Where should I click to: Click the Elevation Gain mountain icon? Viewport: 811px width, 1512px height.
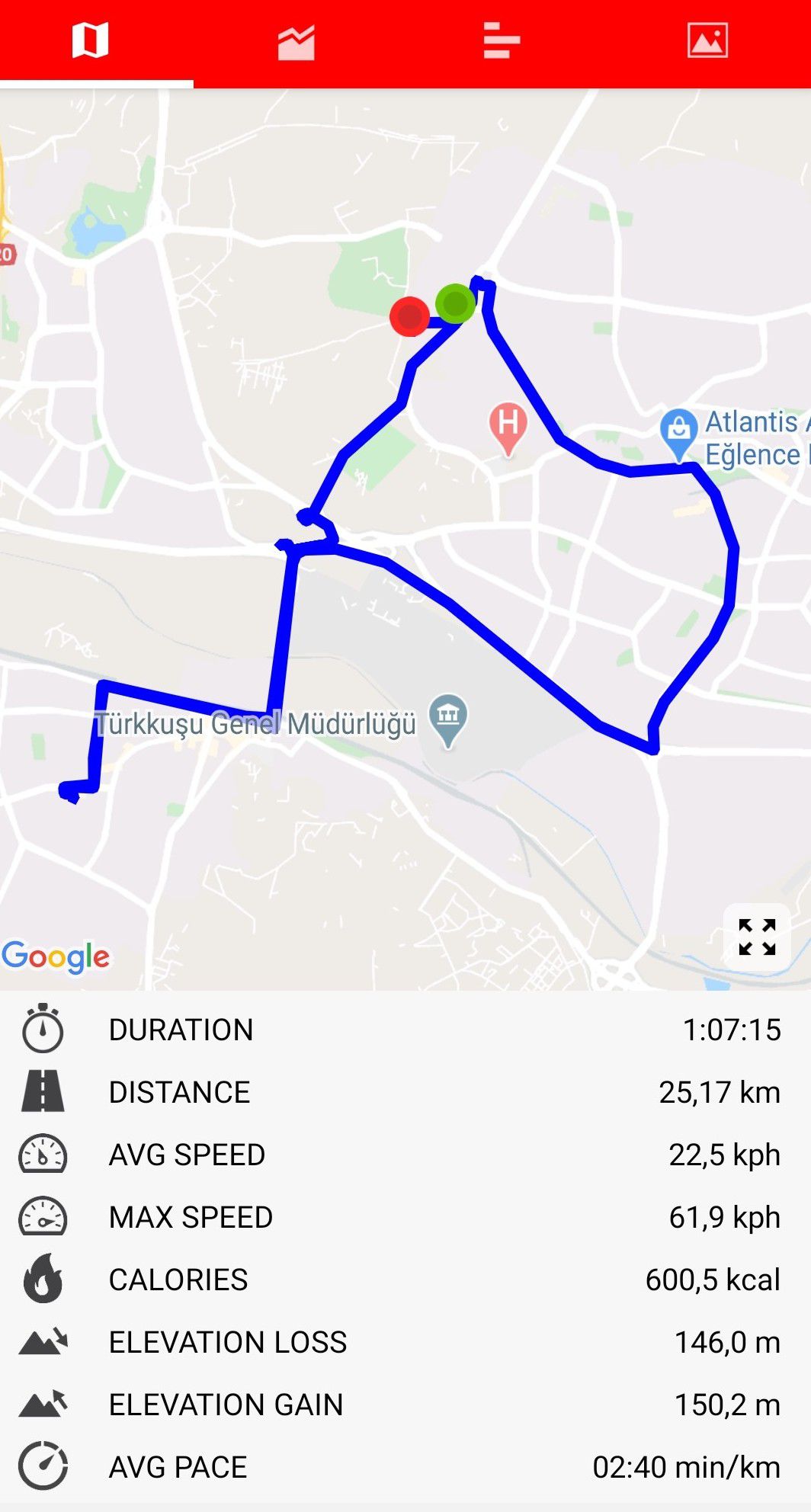coord(43,1404)
